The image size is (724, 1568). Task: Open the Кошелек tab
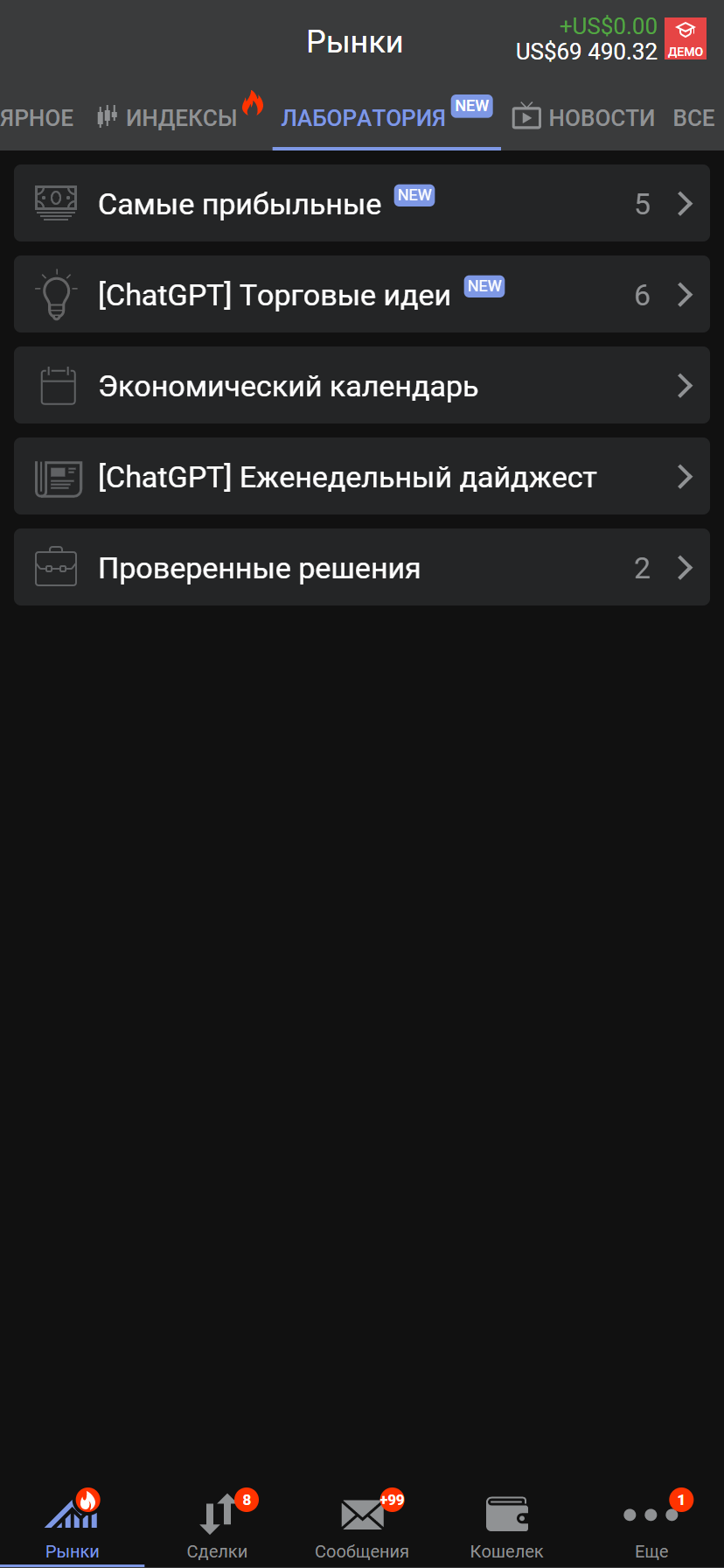507,1527
